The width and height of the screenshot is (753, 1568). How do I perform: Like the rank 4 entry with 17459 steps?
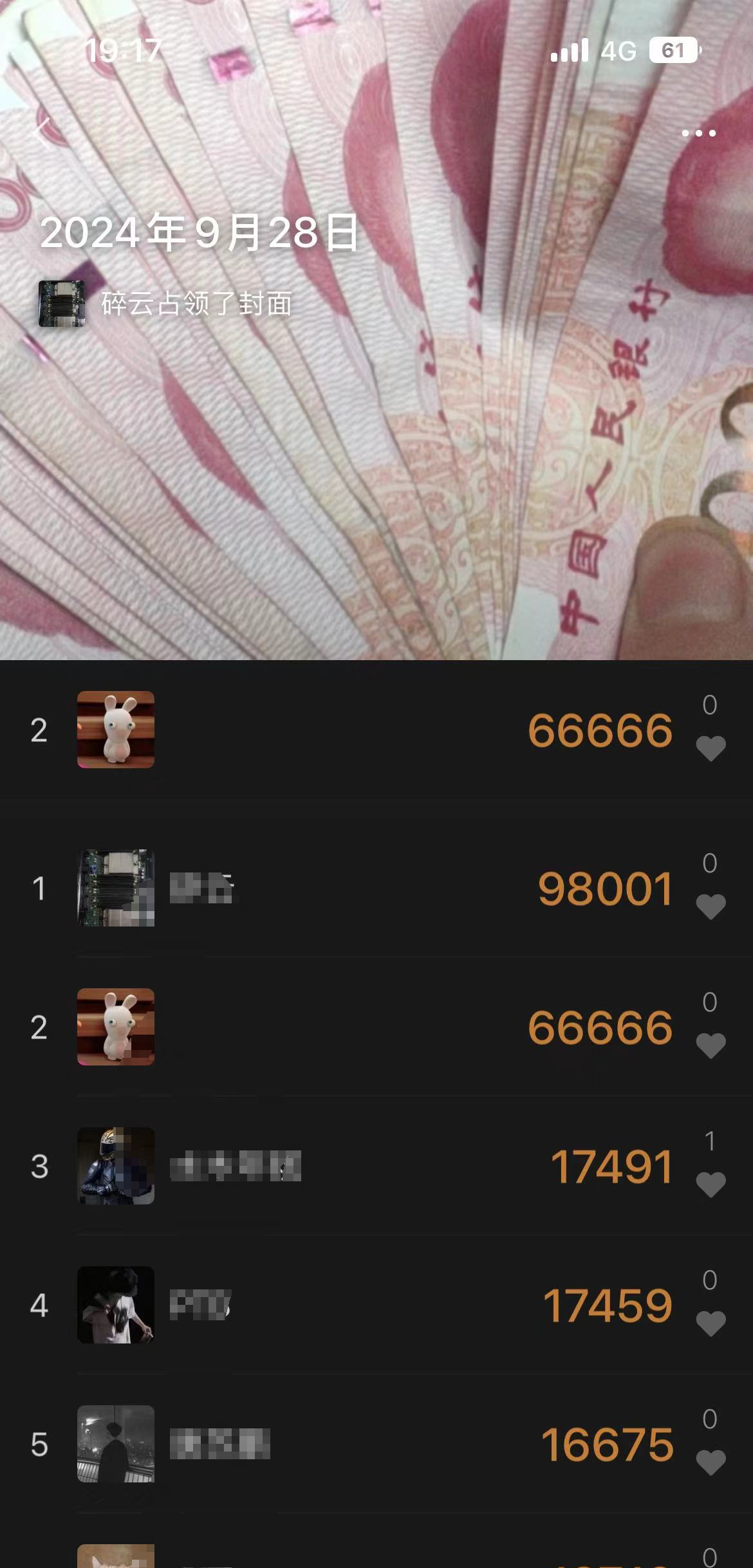(711, 1324)
